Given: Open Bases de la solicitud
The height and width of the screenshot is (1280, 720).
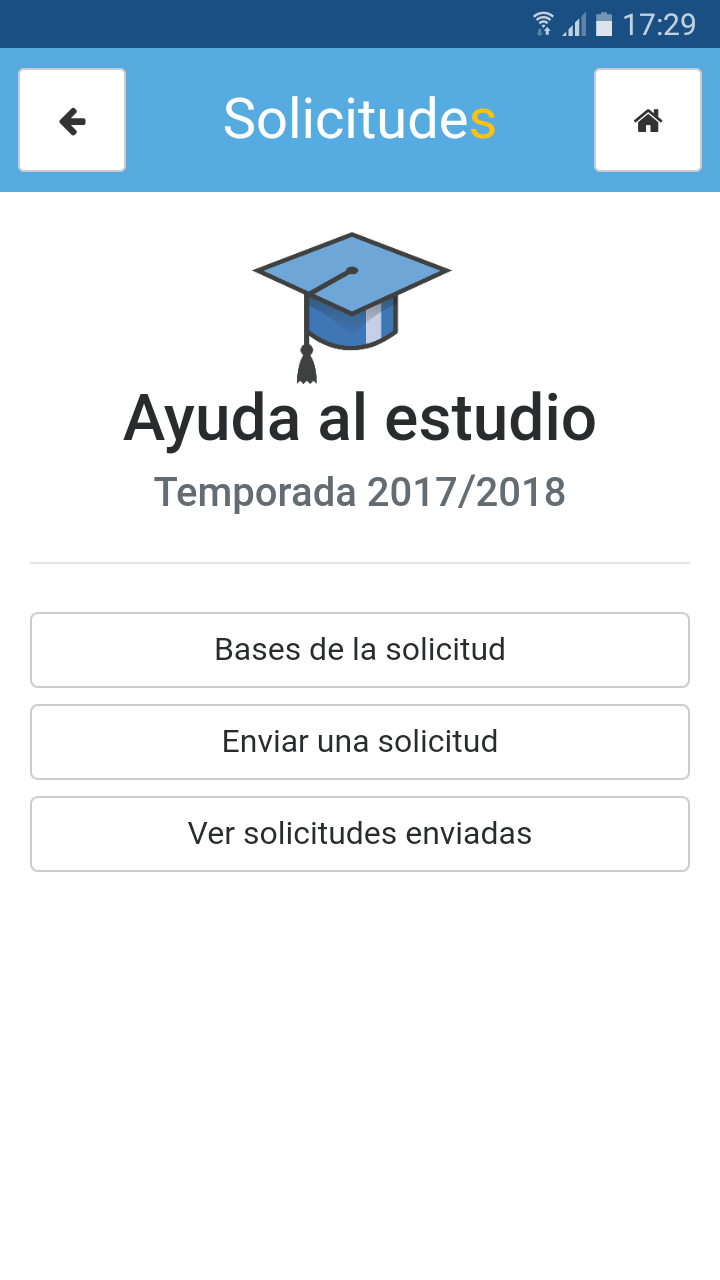Looking at the screenshot, I should coord(360,650).
